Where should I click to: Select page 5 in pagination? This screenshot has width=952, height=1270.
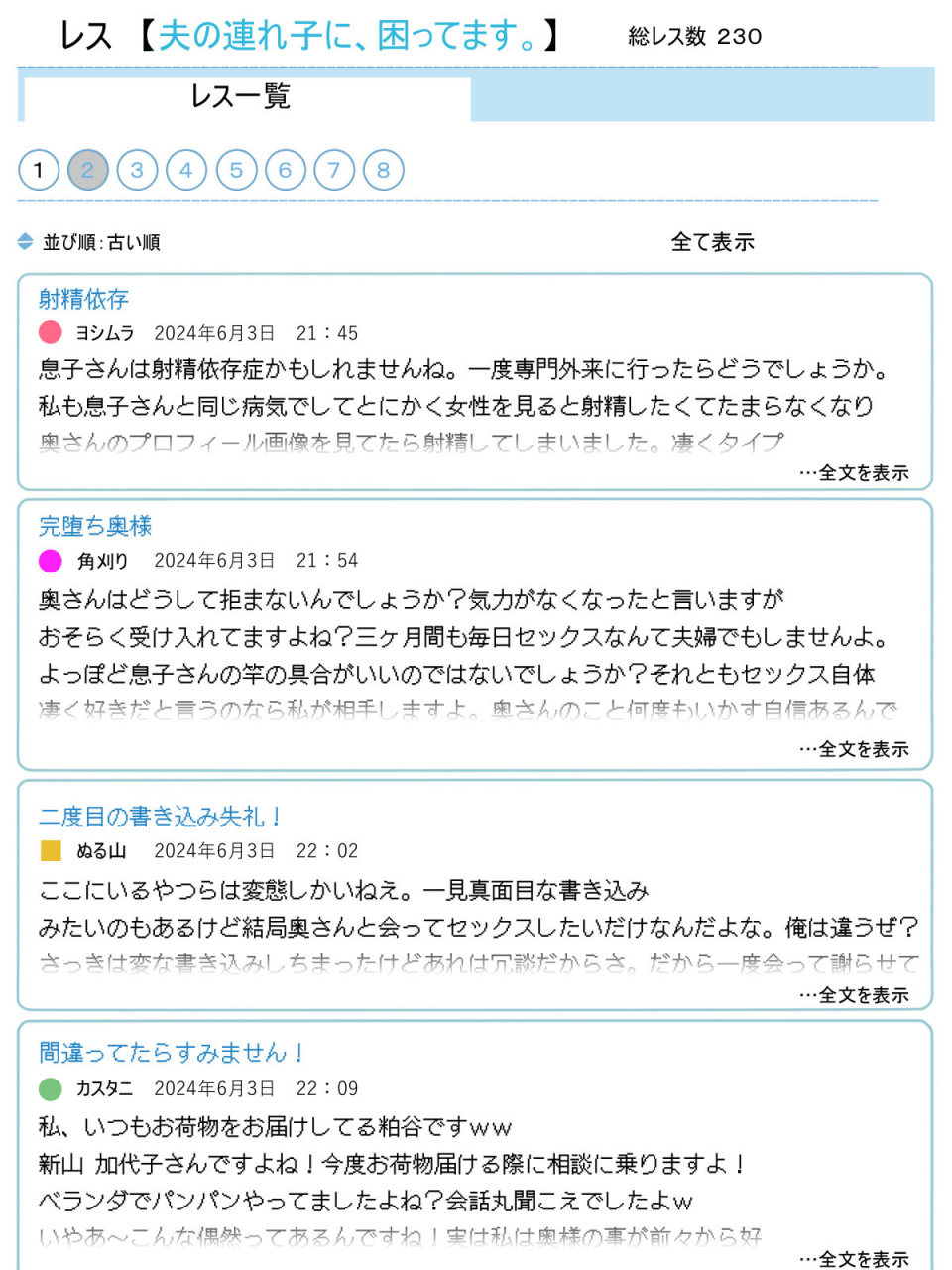point(236,171)
